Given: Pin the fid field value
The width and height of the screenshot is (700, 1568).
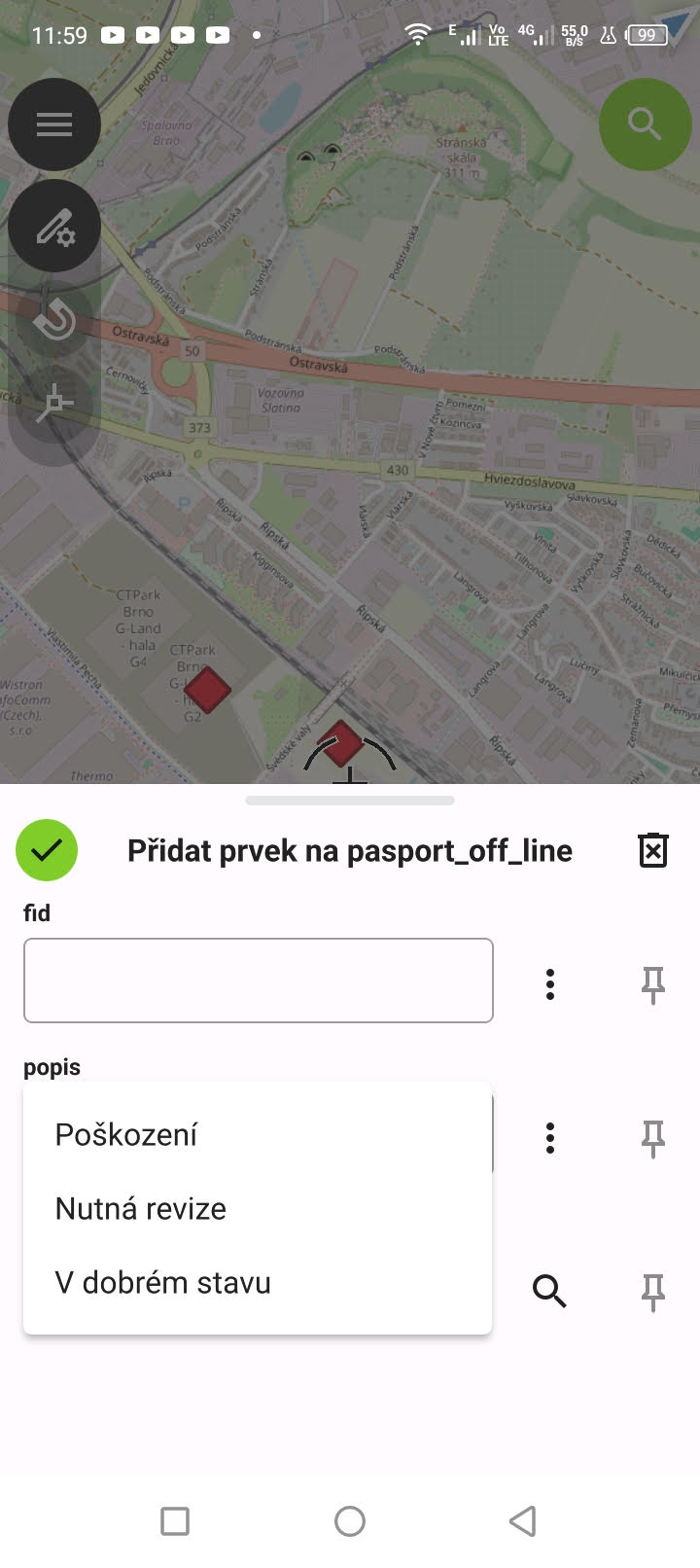Looking at the screenshot, I should click(x=652, y=984).
